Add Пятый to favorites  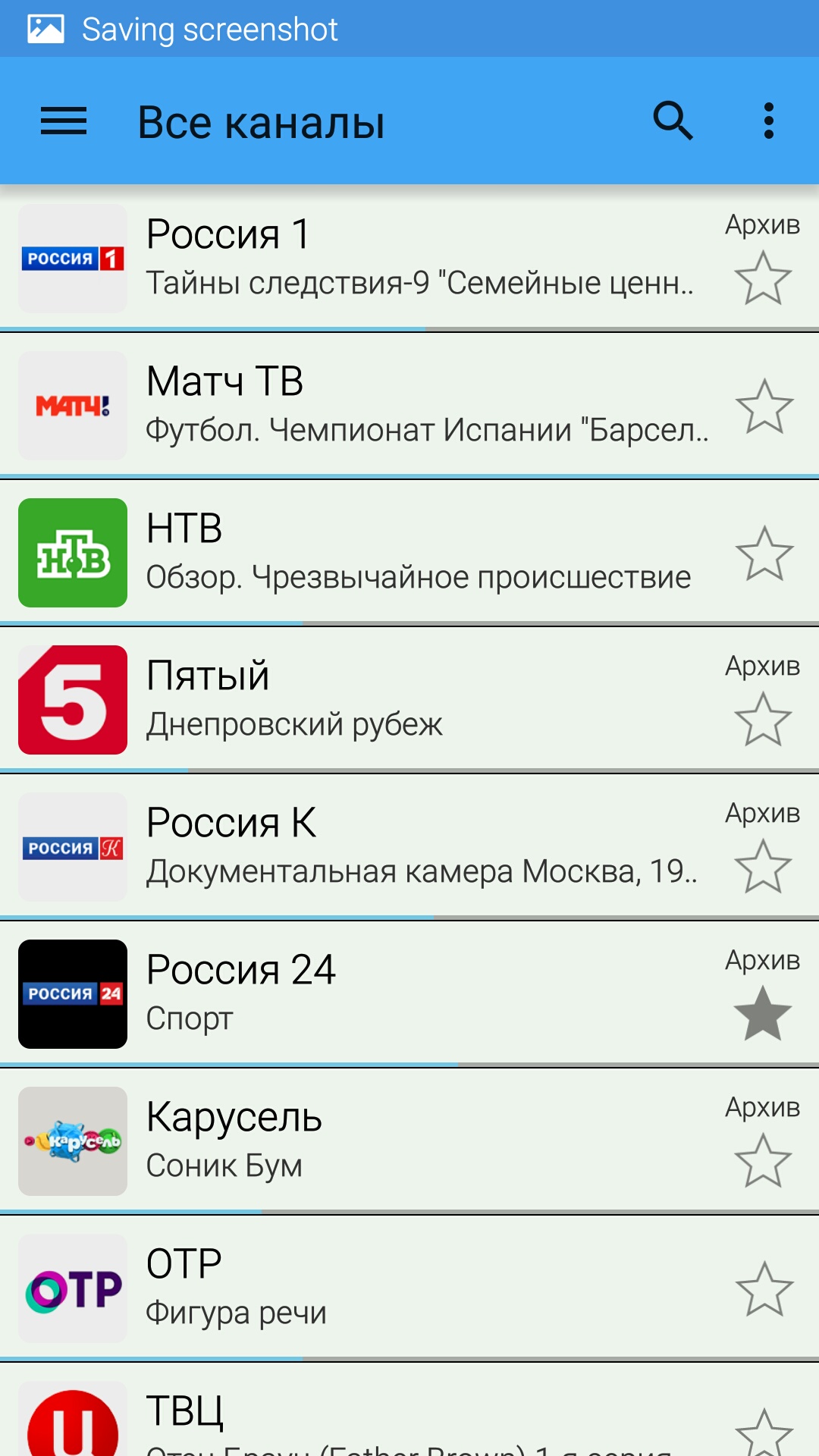click(x=763, y=720)
